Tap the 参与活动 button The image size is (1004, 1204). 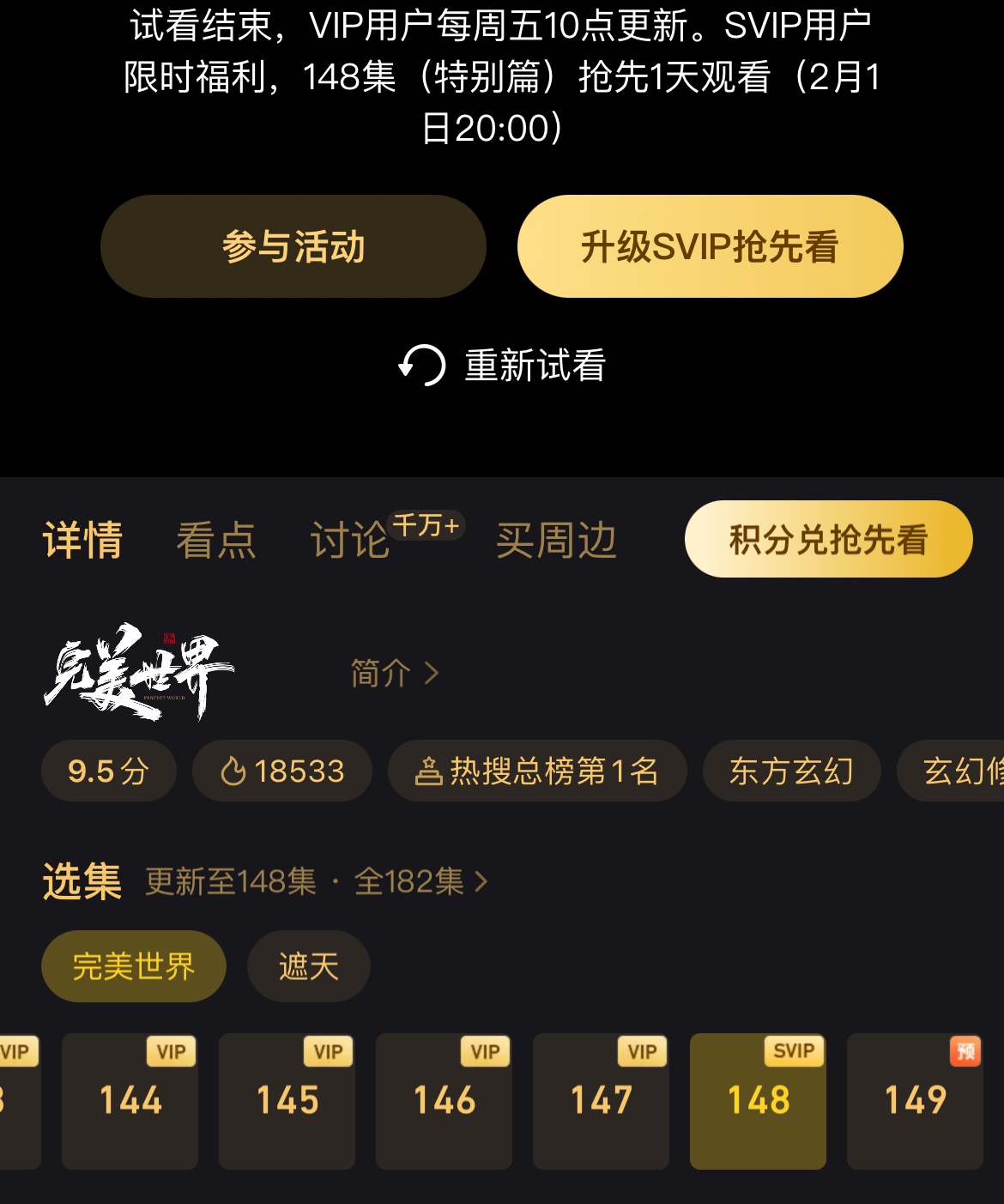293,247
